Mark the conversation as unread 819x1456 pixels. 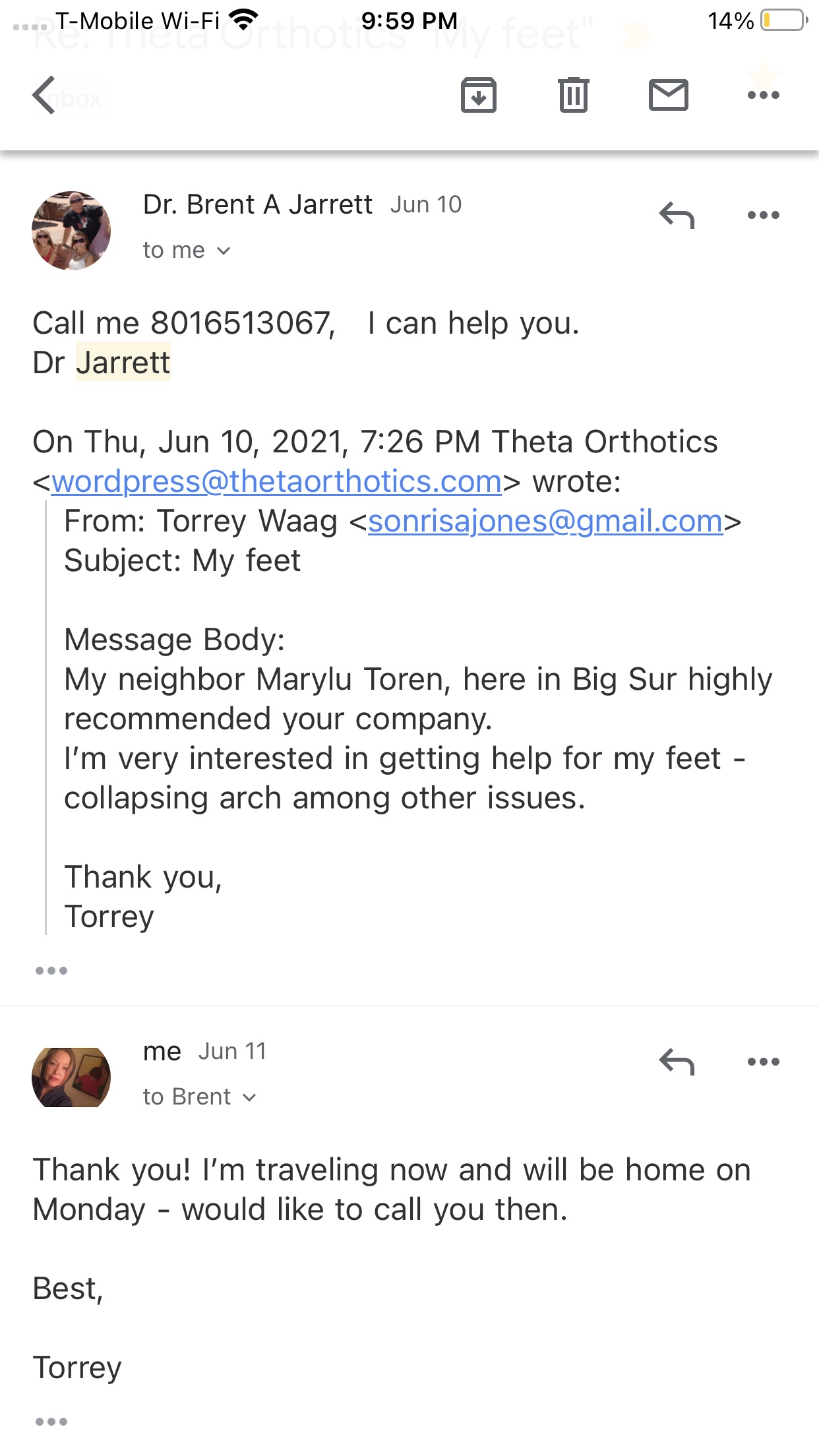(x=668, y=96)
